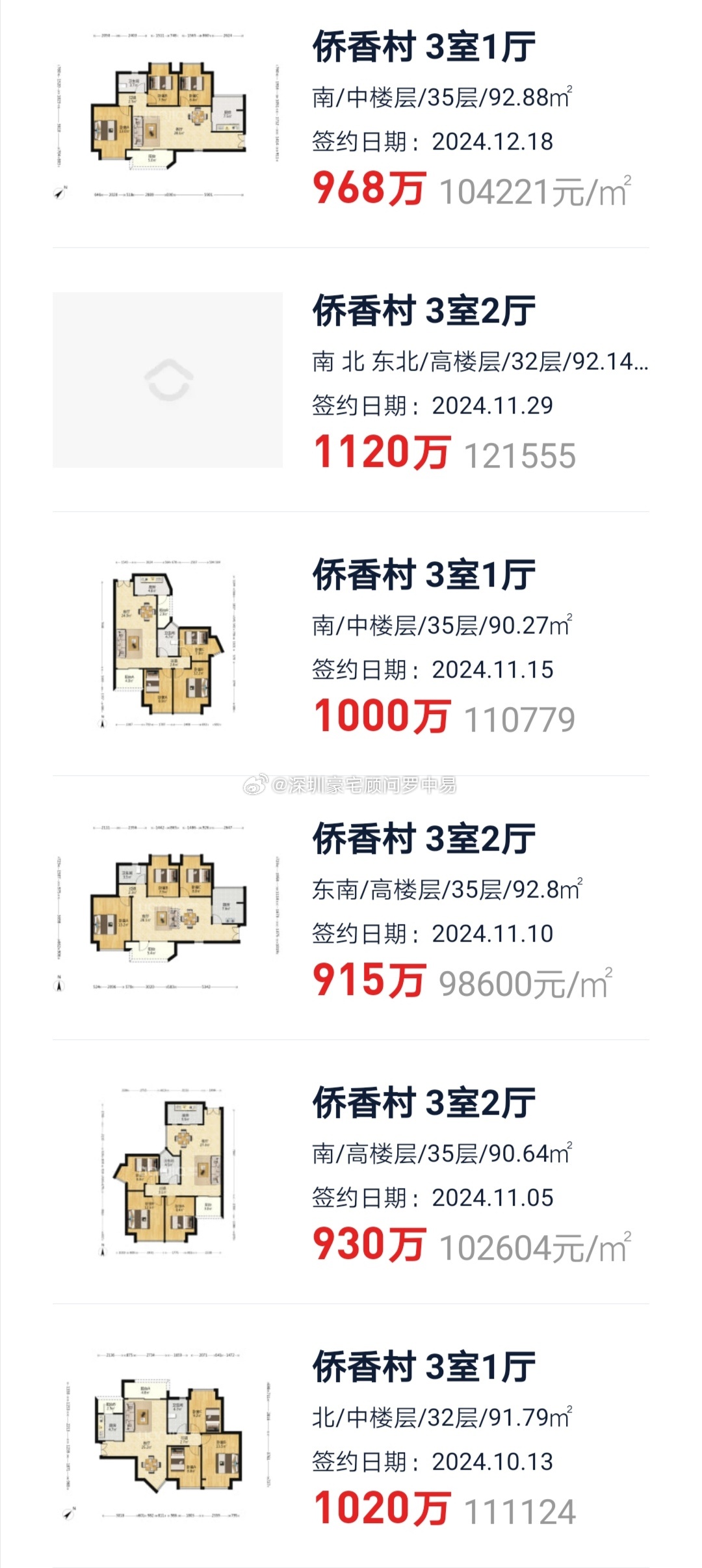View the 930万 listing signed 2024.11.05
Viewport: 702px width, 1568px height.
(x=351, y=1172)
